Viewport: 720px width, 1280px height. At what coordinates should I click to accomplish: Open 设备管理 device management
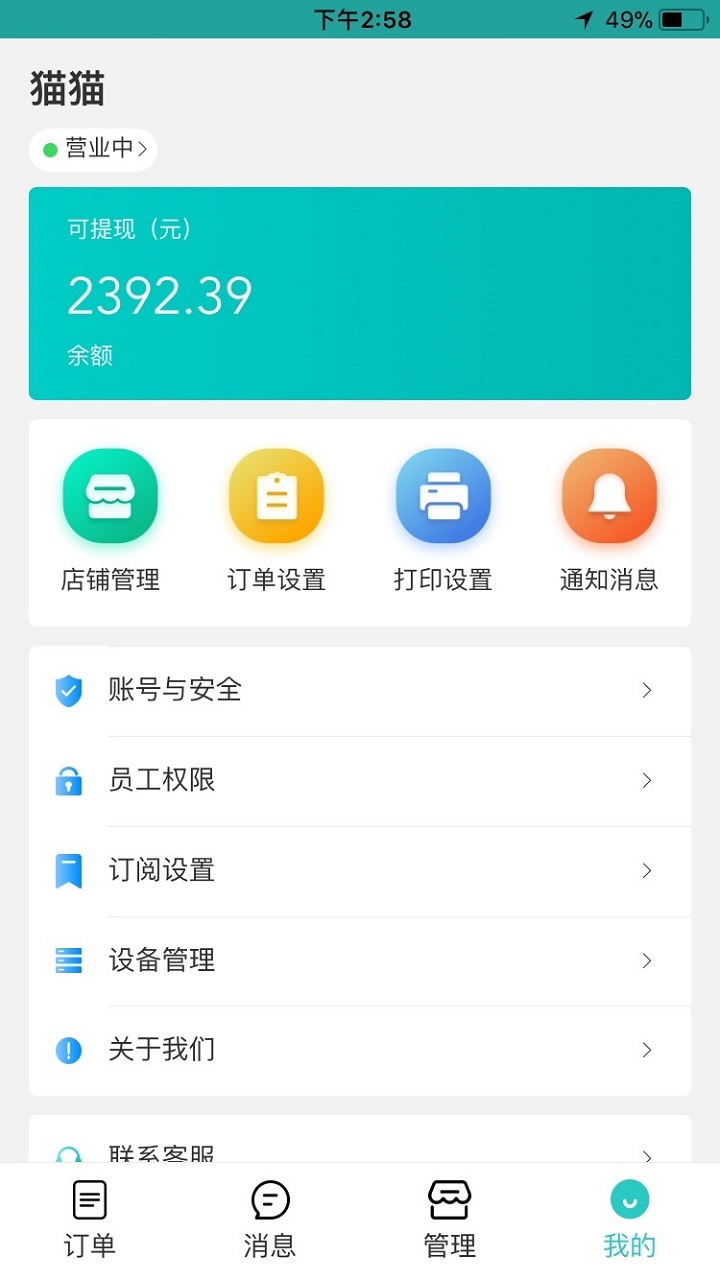[360, 961]
